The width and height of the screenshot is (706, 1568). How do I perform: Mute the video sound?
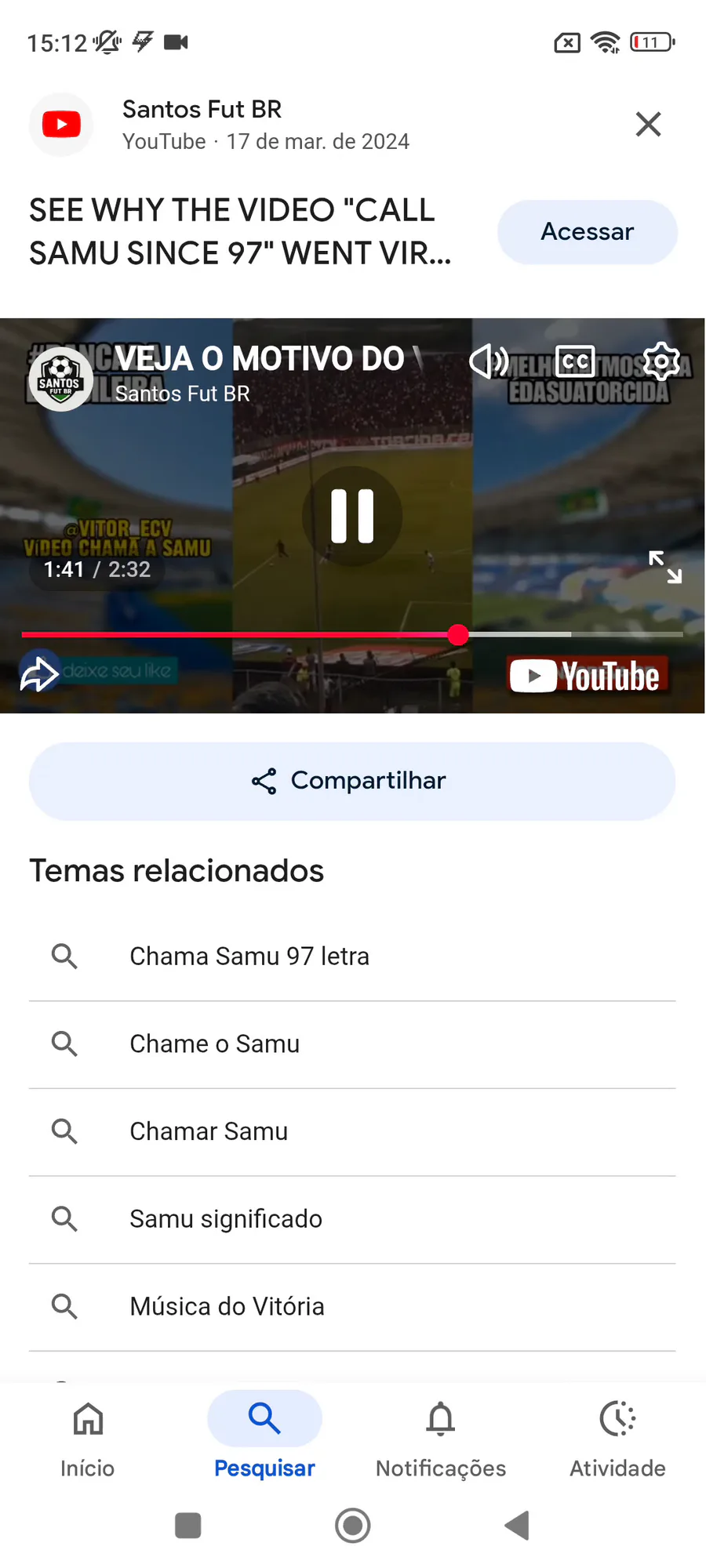point(489,361)
